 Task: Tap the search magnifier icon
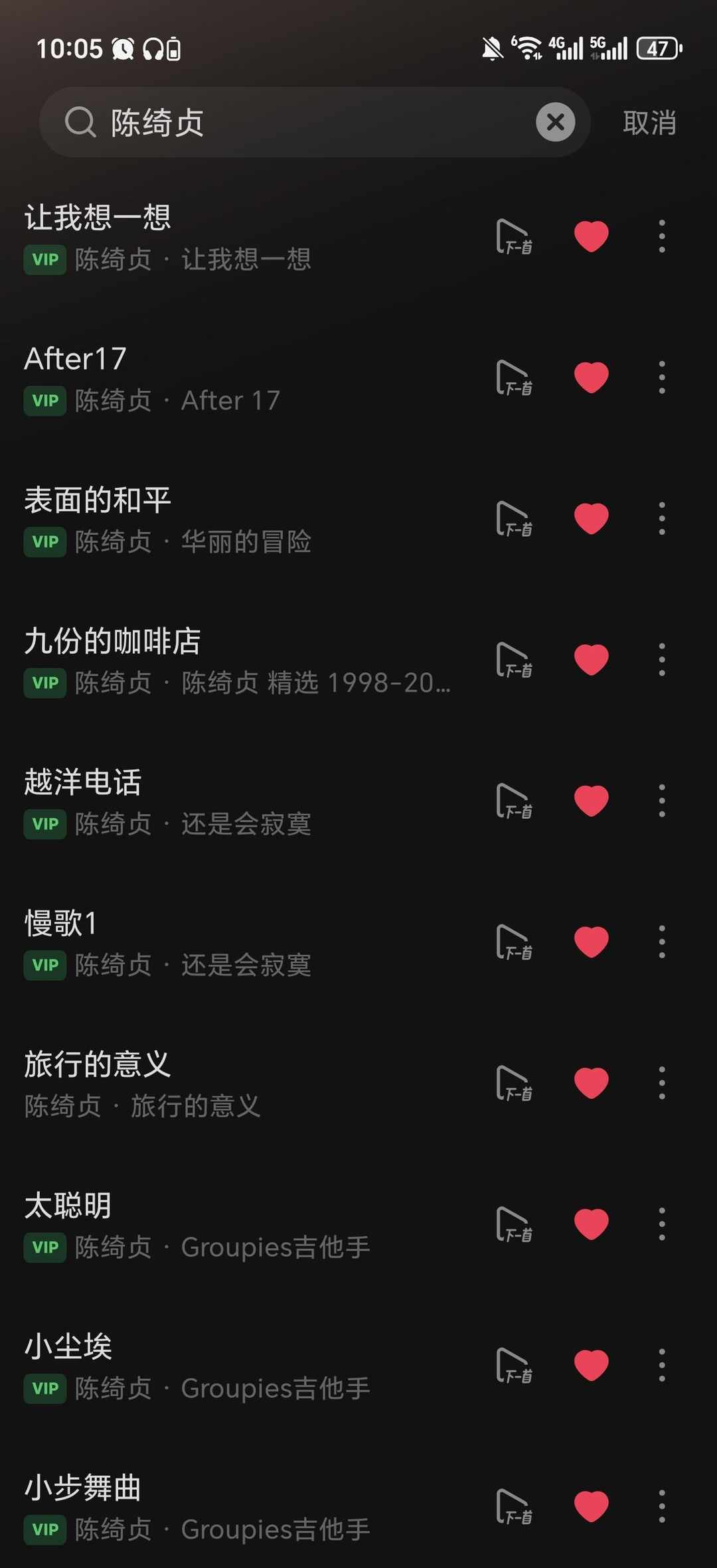(79, 121)
